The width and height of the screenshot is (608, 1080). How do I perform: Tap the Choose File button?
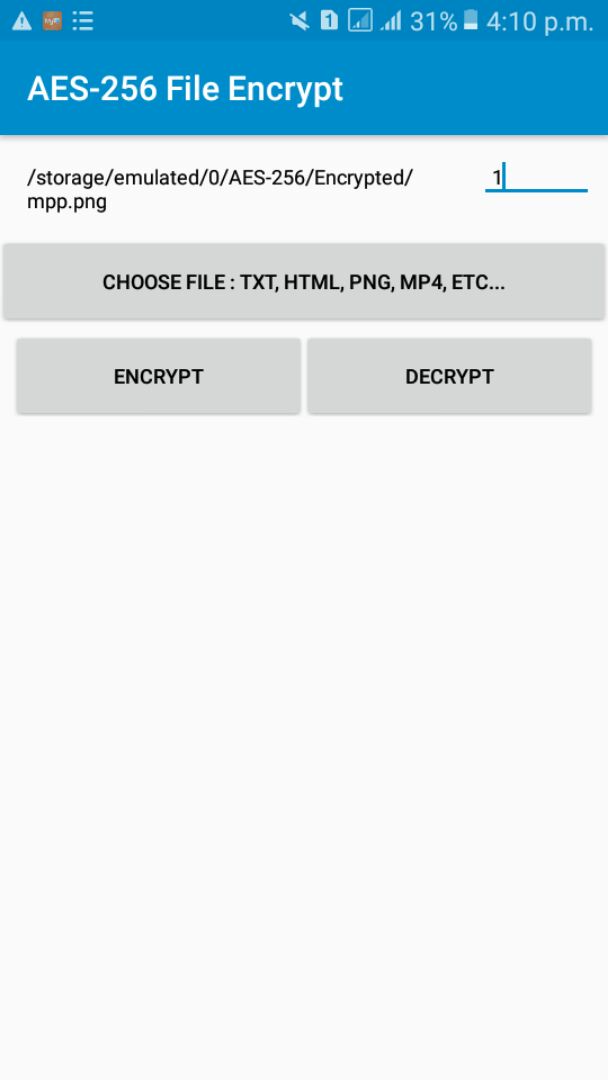[x=304, y=282]
